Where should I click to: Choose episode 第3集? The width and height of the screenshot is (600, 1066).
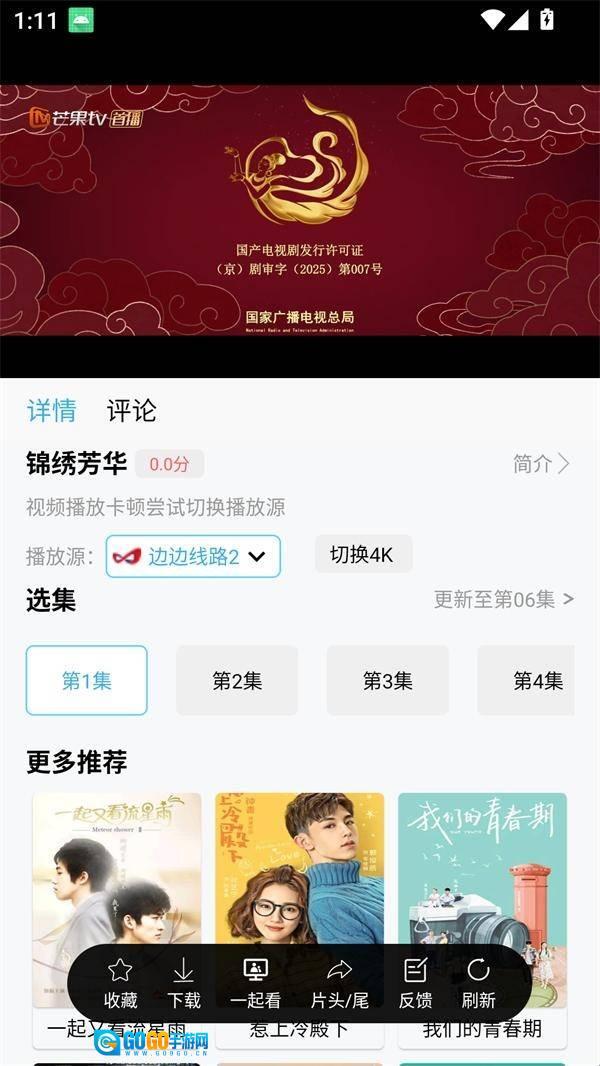click(x=387, y=681)
